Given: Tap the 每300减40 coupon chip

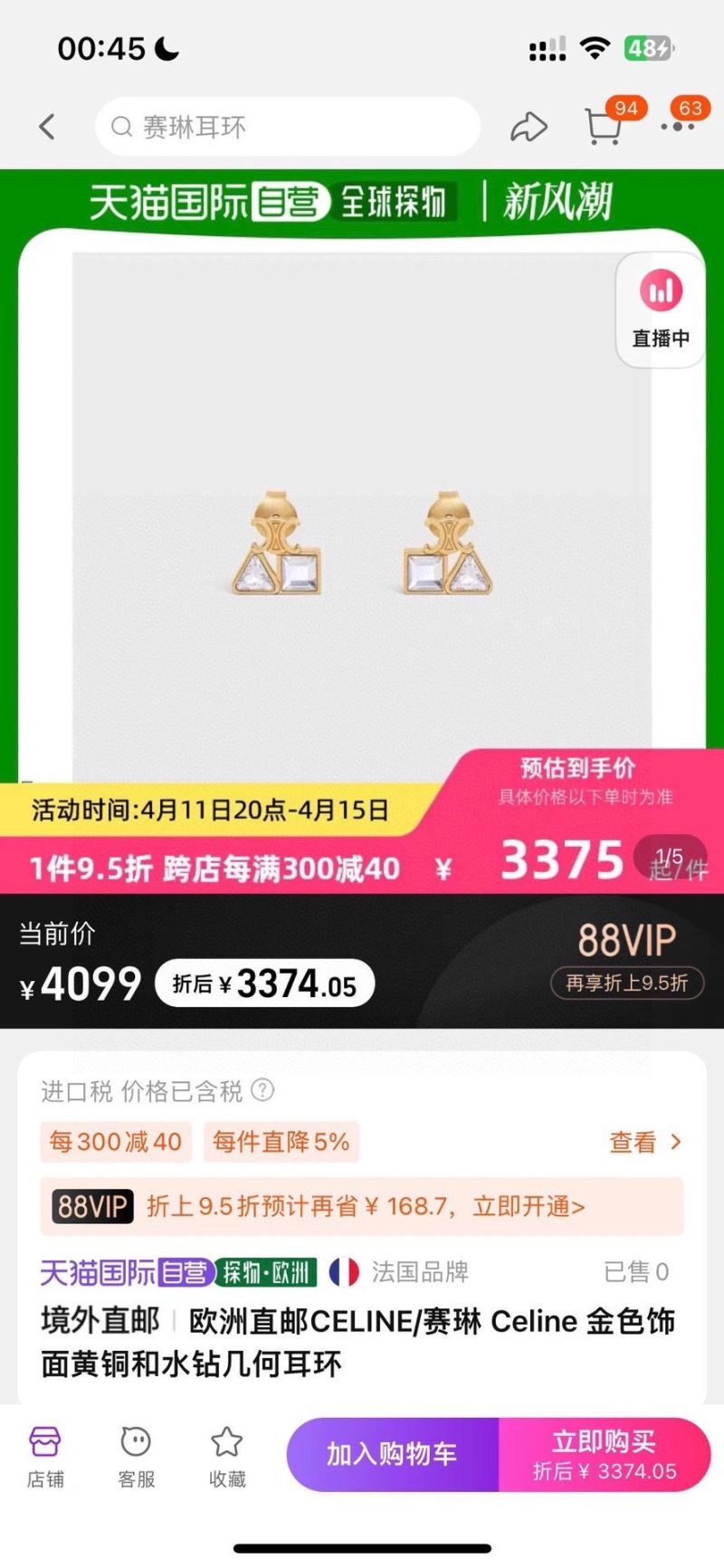Looking at the screenshot, I should [116, 1142].
